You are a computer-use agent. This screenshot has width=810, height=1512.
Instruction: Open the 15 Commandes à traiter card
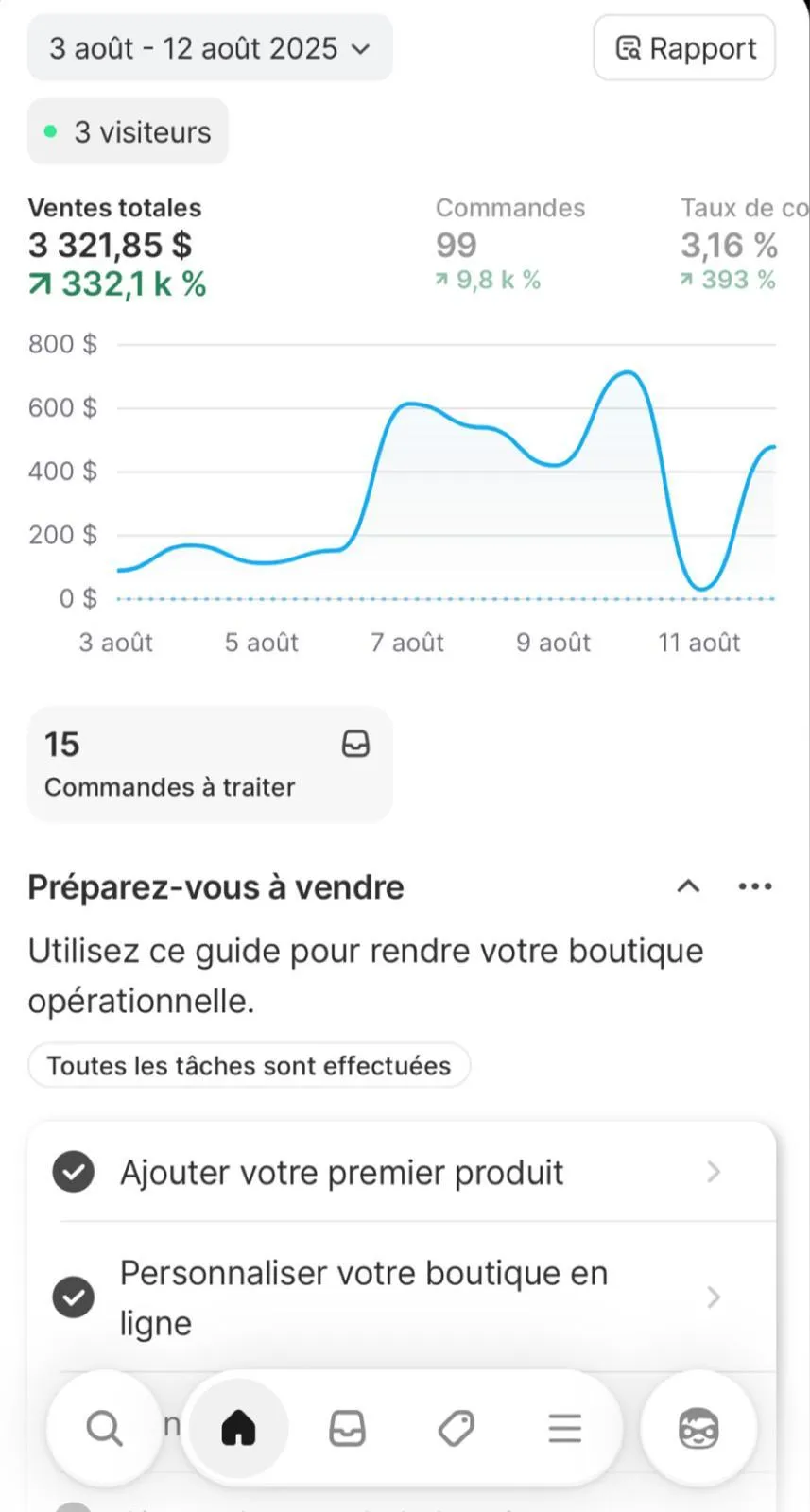209,765
